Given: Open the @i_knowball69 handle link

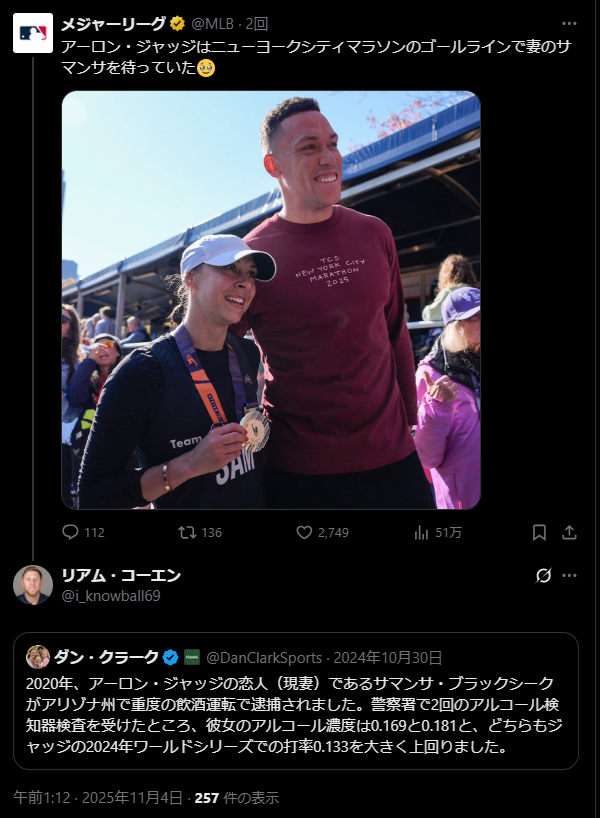Looking at the screenshot, I should pos(111,596).
